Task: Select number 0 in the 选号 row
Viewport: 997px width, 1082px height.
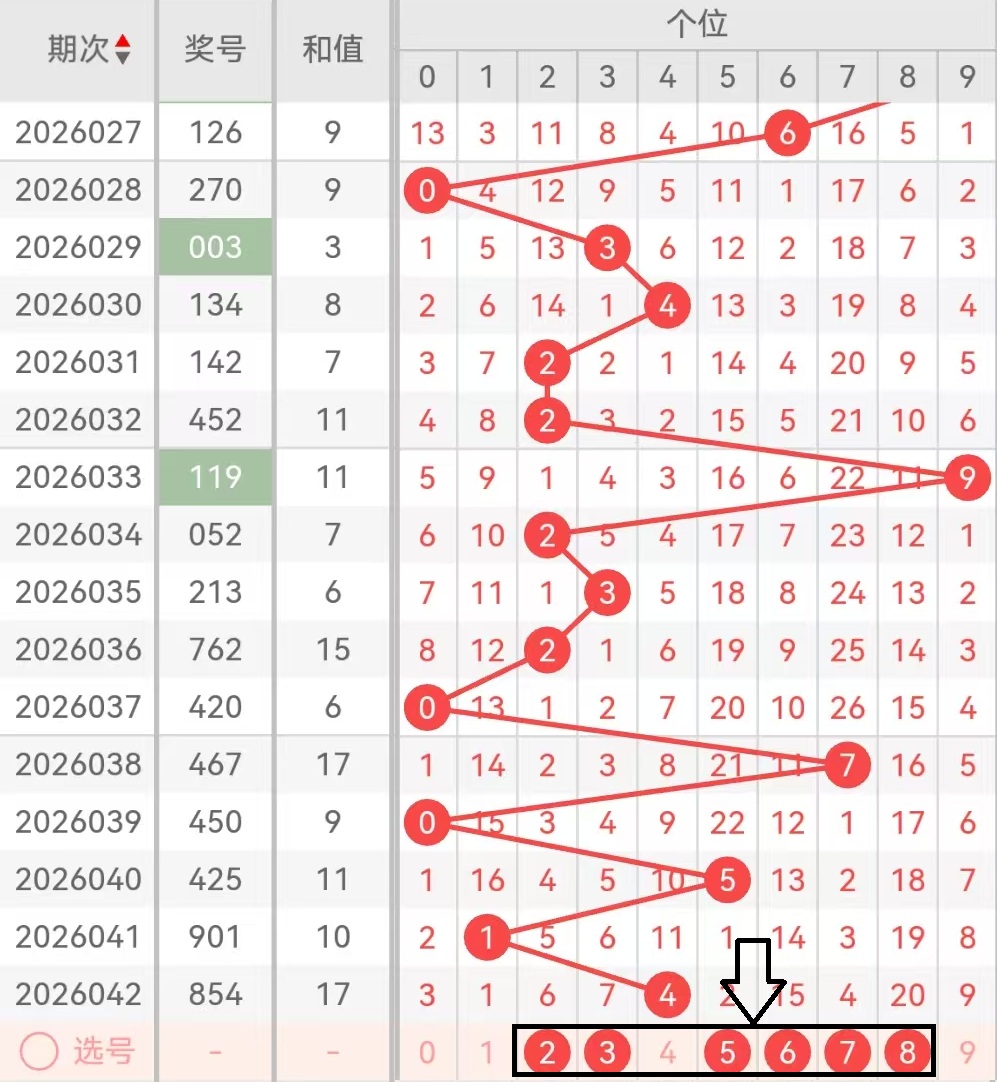Action: [427, 1052]
